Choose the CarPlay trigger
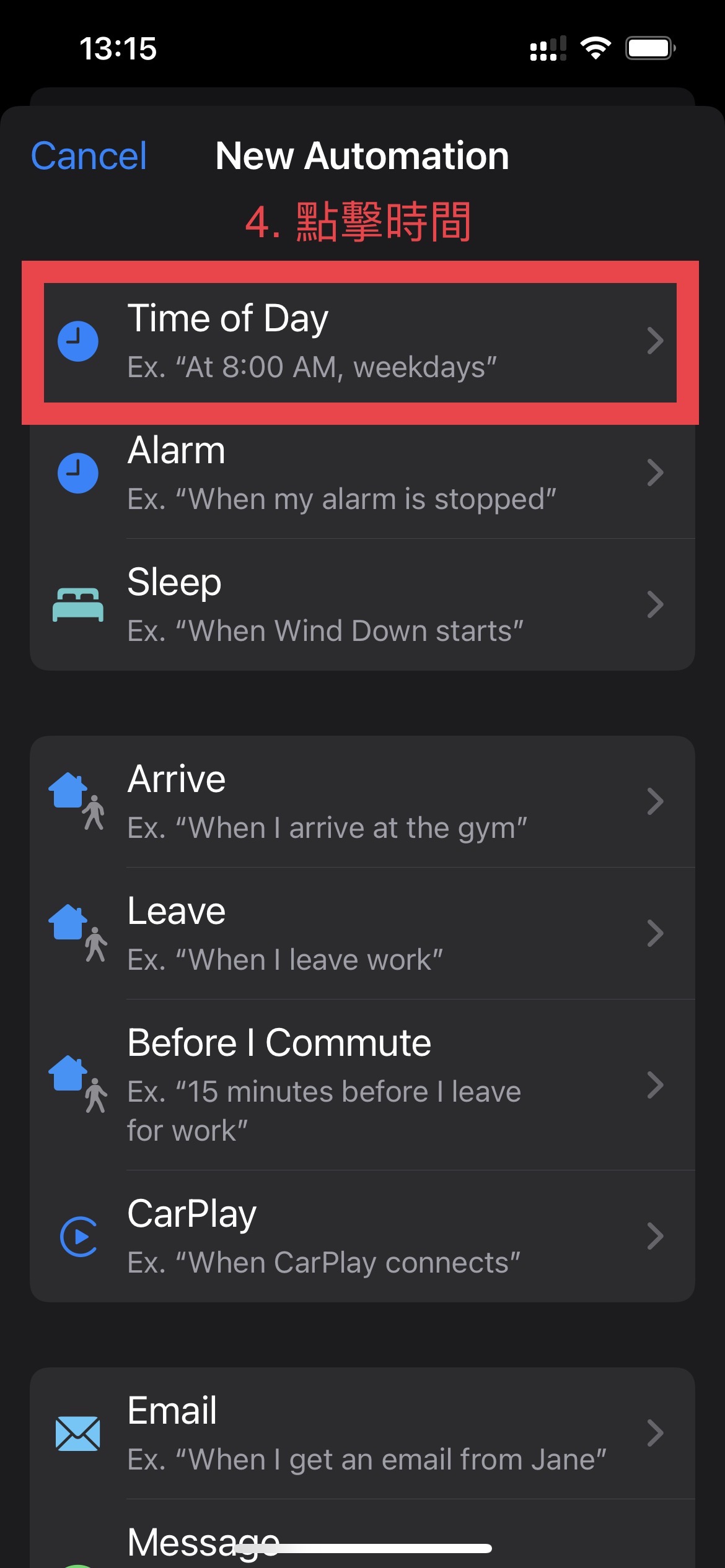The width and height of the screenshot is (725, 1568). click(362, 1236)
